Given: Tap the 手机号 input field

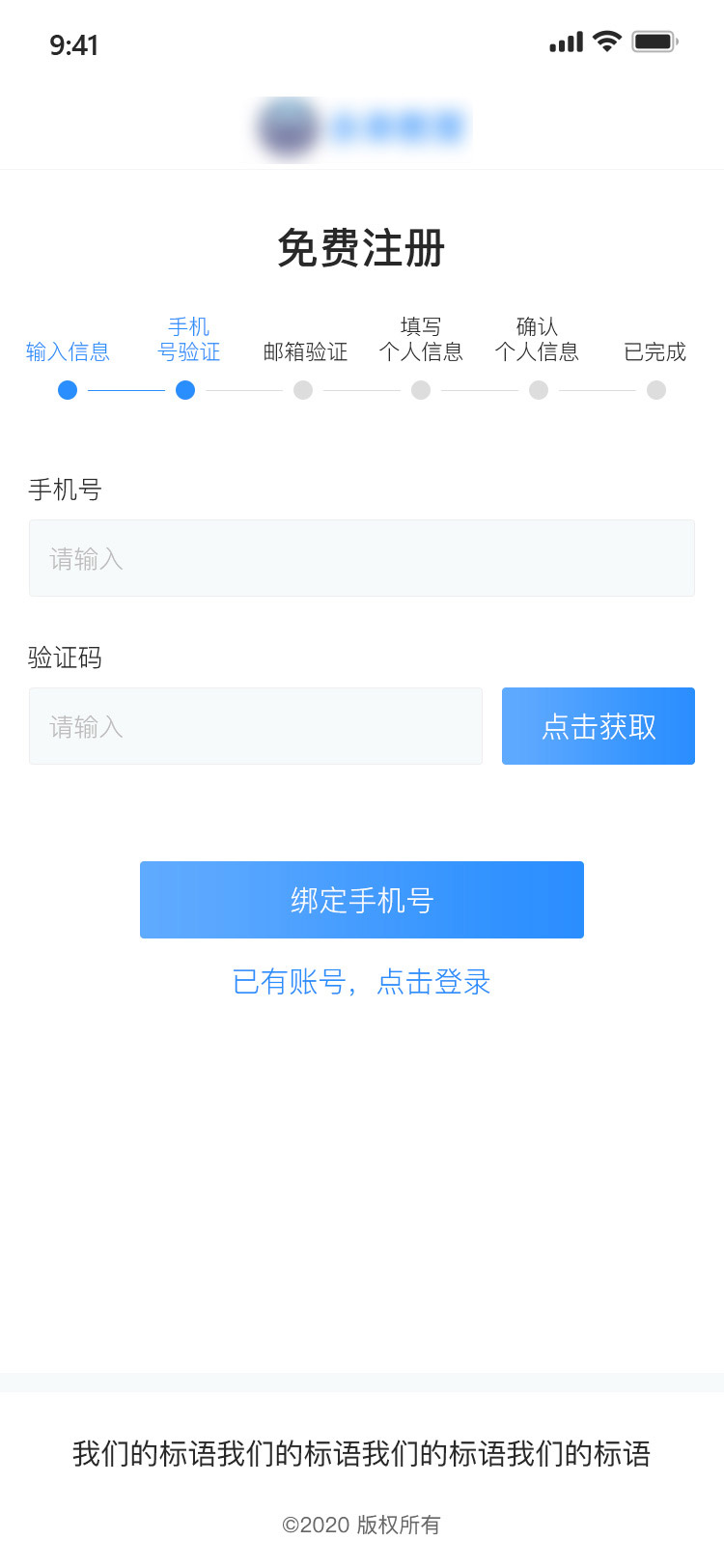Looking at the screenshot, I should (x=362, y=558).
